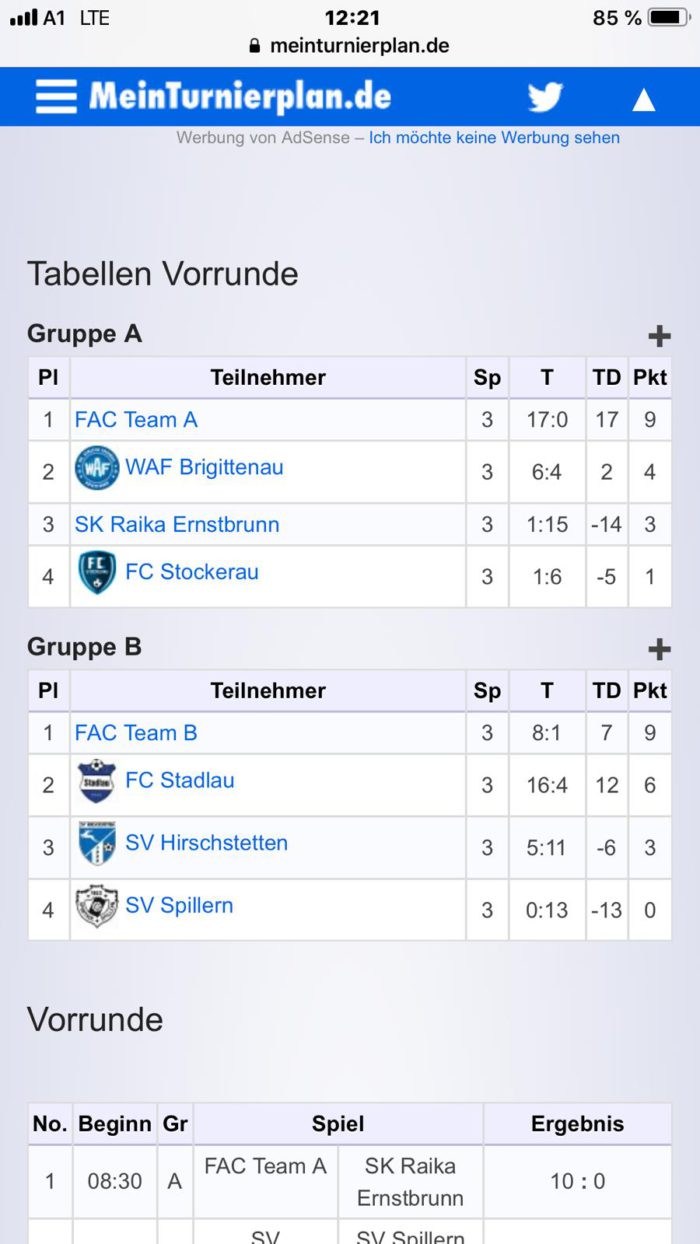Tap the meinturnierplan.de address bar
This screenshot has width=700, height=1244.
pyautogui.click(x=349, y=46)
